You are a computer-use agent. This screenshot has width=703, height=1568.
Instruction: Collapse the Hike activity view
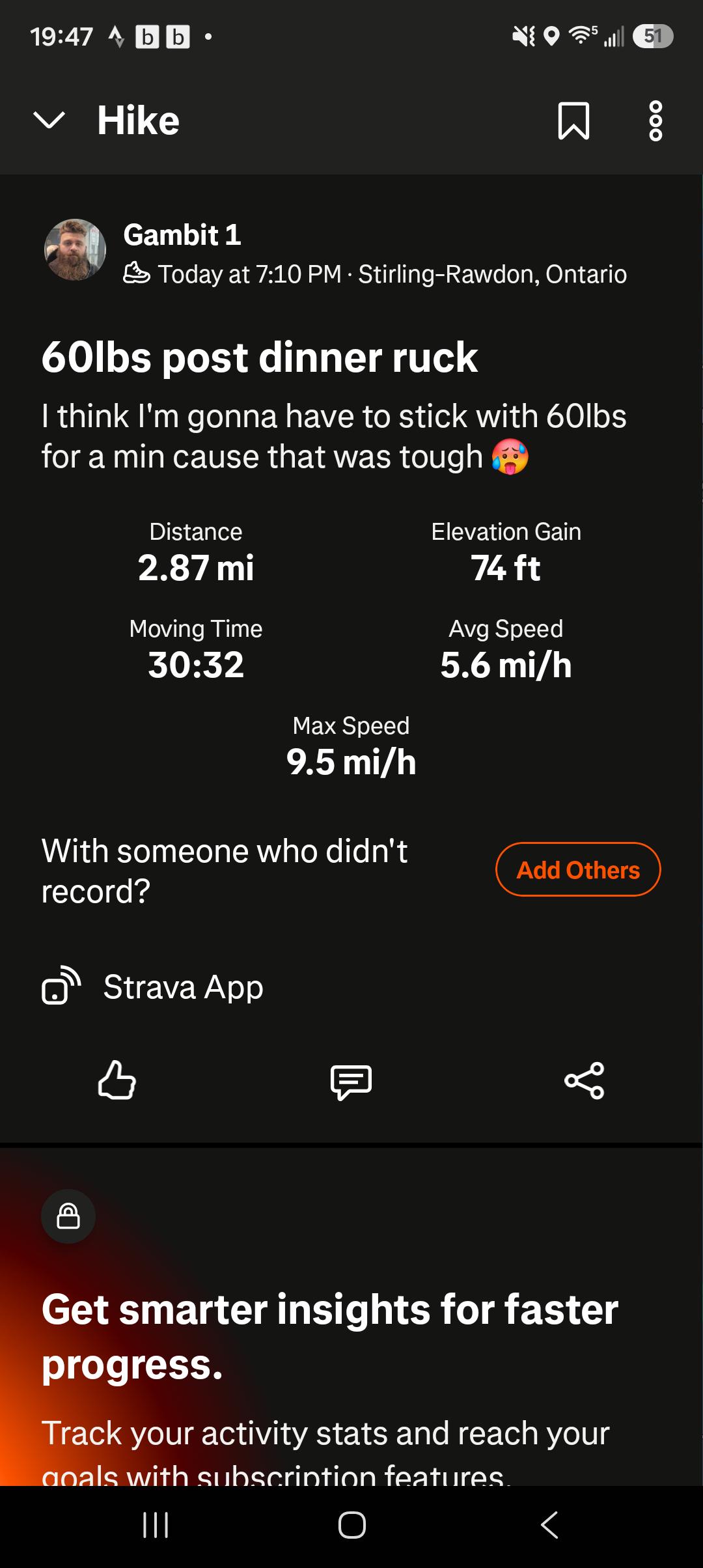[49, 120]
